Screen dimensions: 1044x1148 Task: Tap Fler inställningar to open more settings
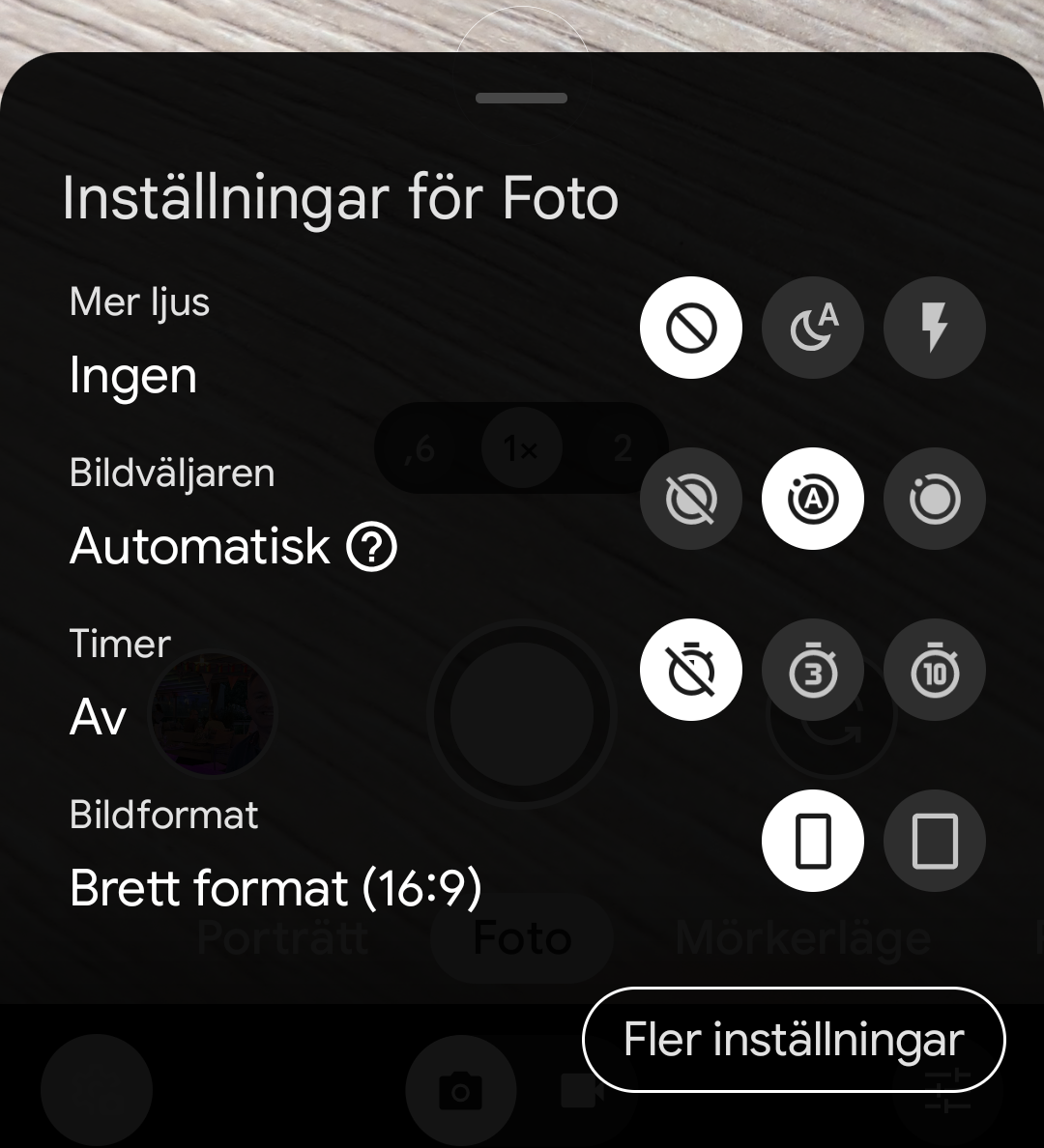pos(793,1040)
